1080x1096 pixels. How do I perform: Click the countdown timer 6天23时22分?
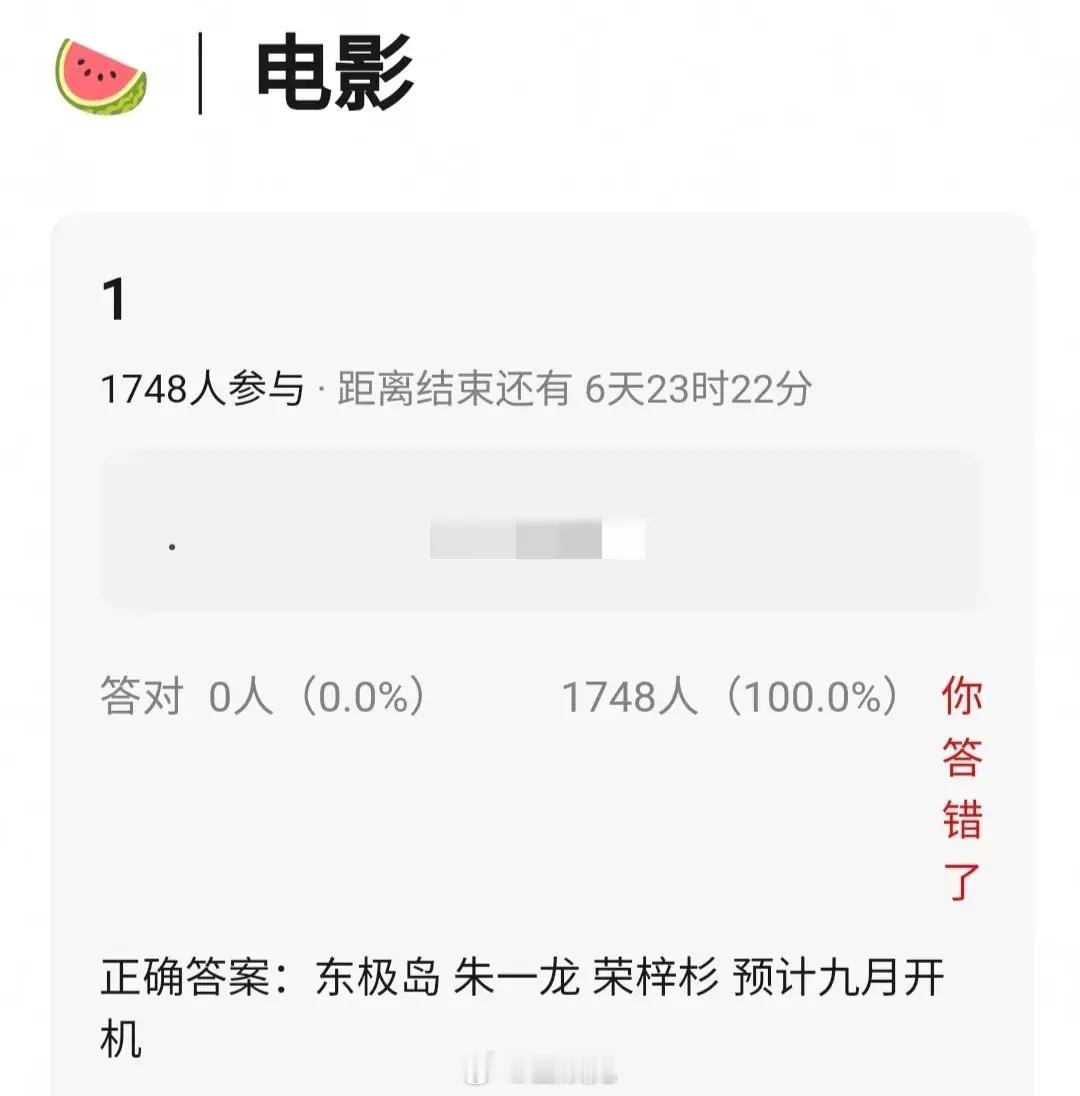tap(700, 388)
